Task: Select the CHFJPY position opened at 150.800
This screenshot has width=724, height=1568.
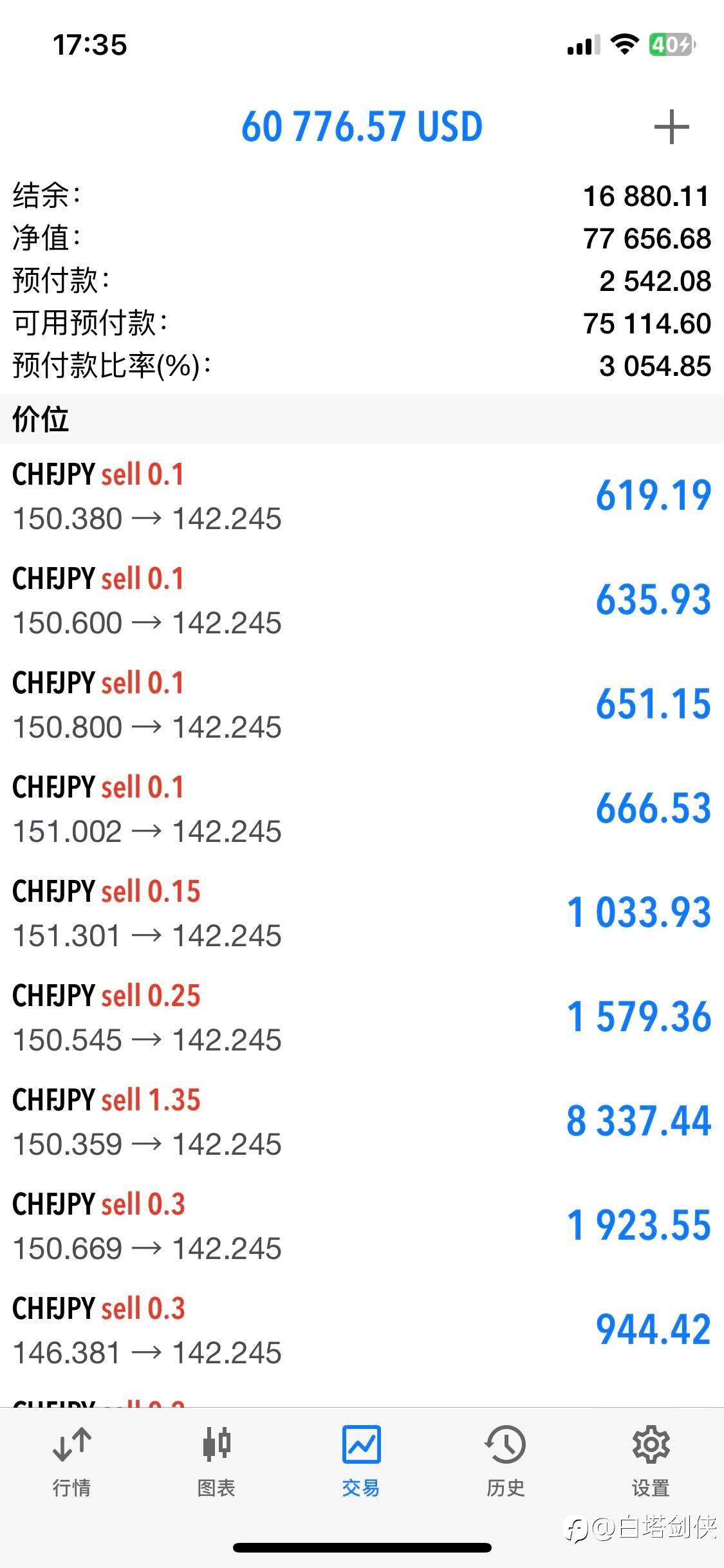Action: pyautogui.click(x=362, y=705)
